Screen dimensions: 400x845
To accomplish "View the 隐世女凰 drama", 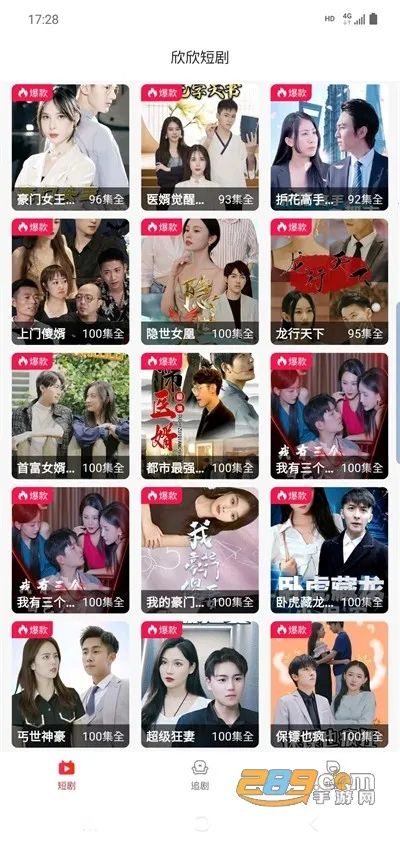I will coord(199,281).
